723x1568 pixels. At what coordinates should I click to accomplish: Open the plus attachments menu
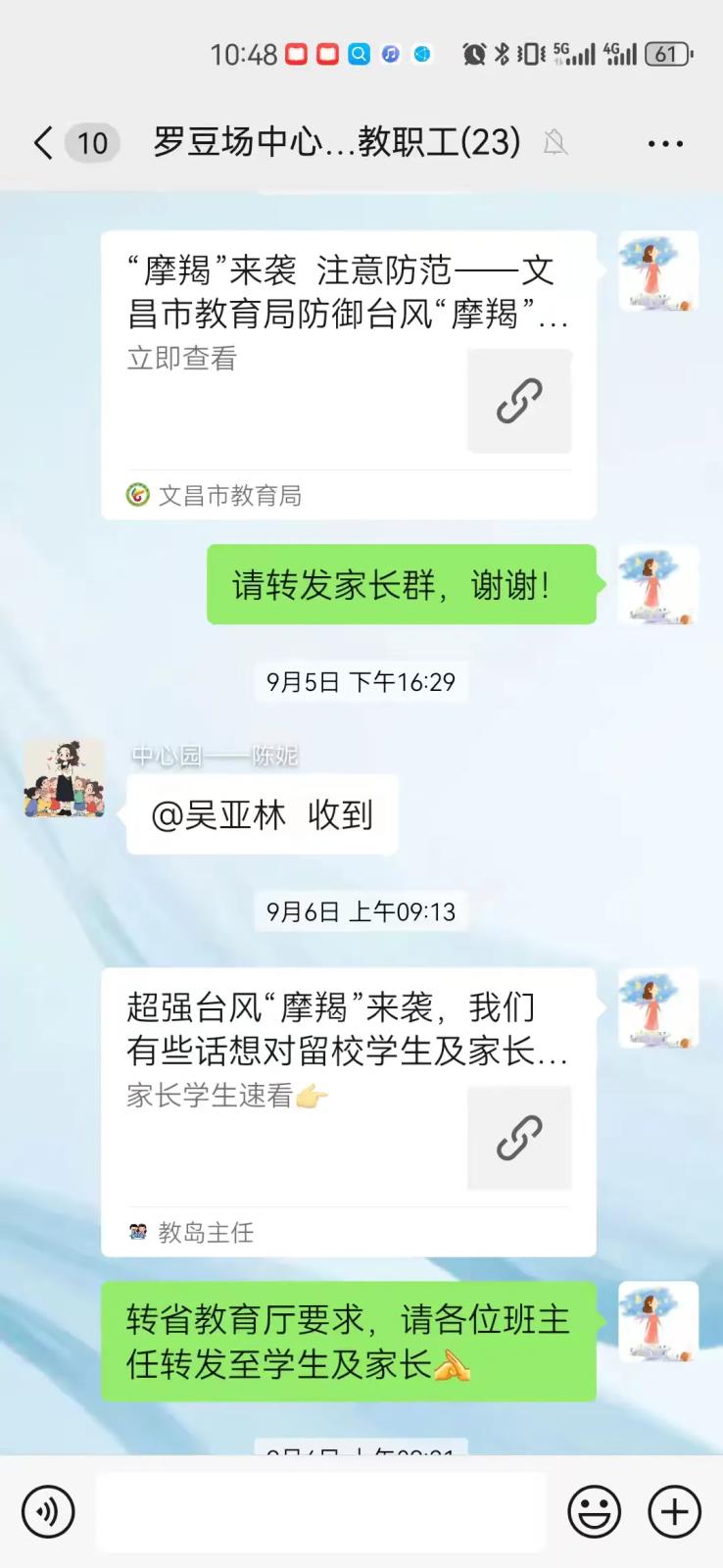pos(674,1510)
